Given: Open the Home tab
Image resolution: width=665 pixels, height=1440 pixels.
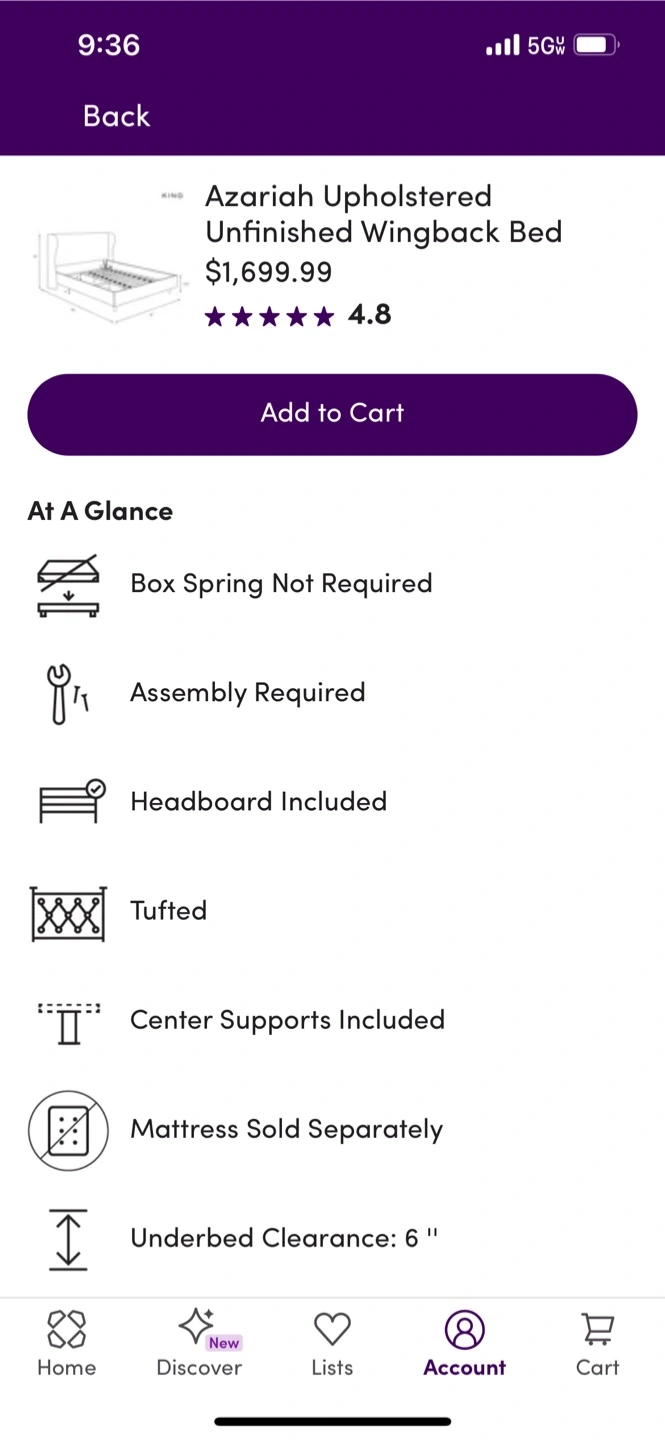Looking at the screenshot, I should coord(67,1345).
